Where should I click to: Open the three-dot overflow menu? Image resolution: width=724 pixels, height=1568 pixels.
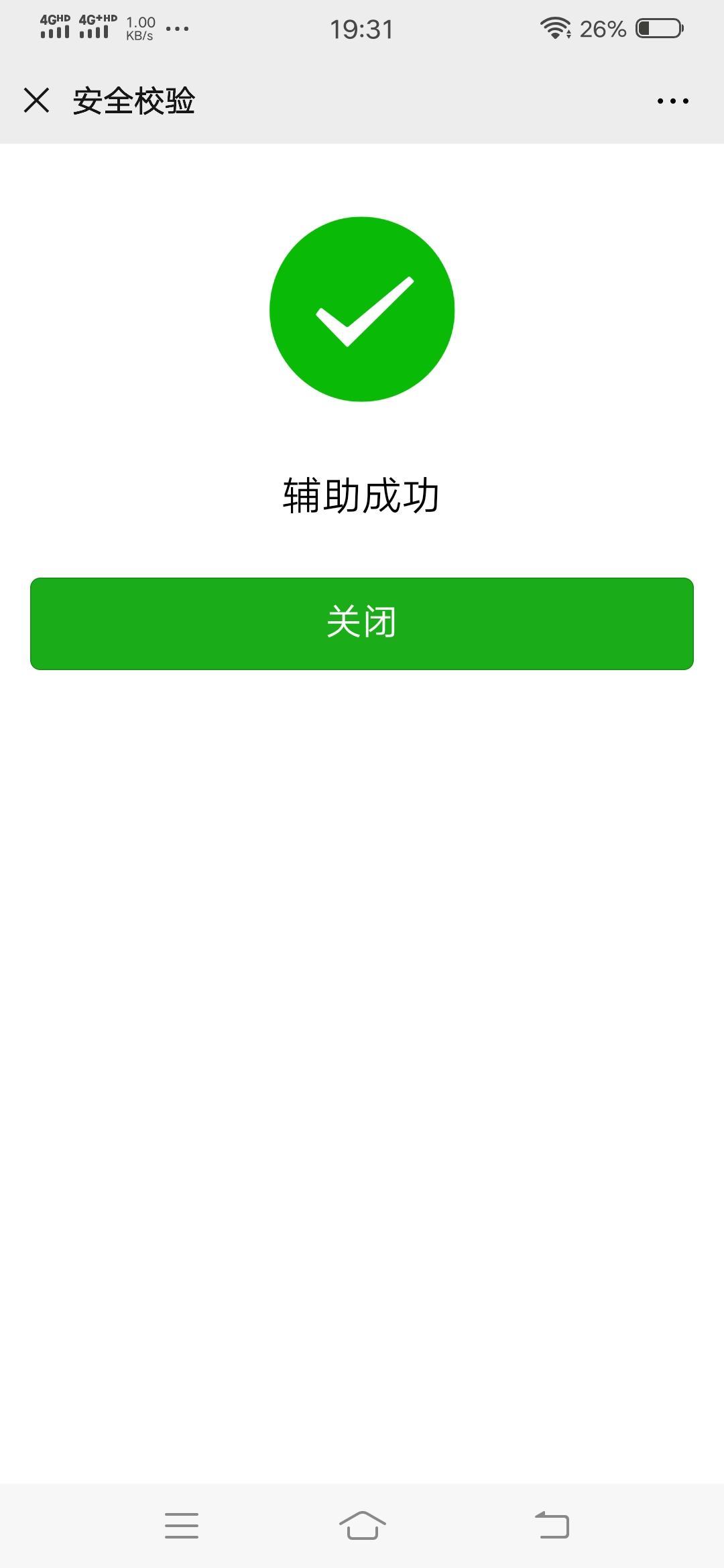(672, 101)
